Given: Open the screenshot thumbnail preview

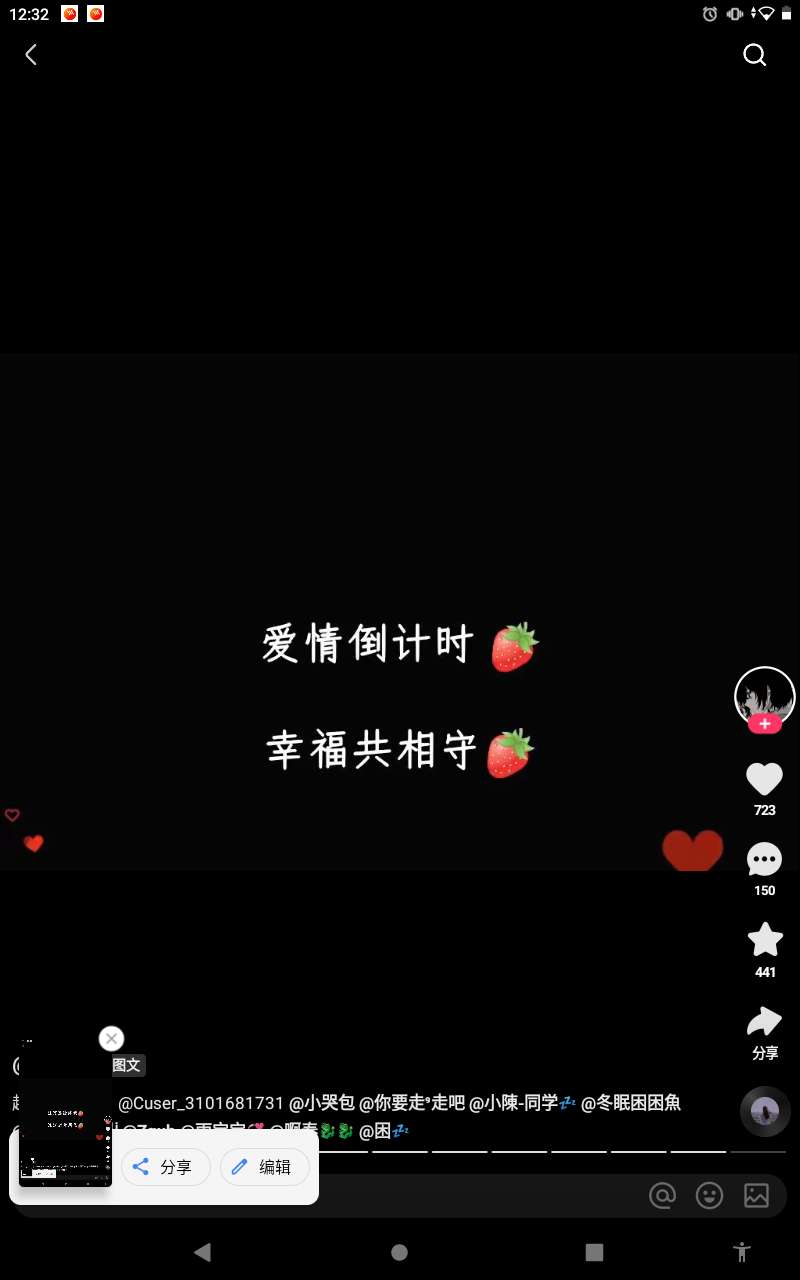Looking at the screenshot, I should (66, 1133).
